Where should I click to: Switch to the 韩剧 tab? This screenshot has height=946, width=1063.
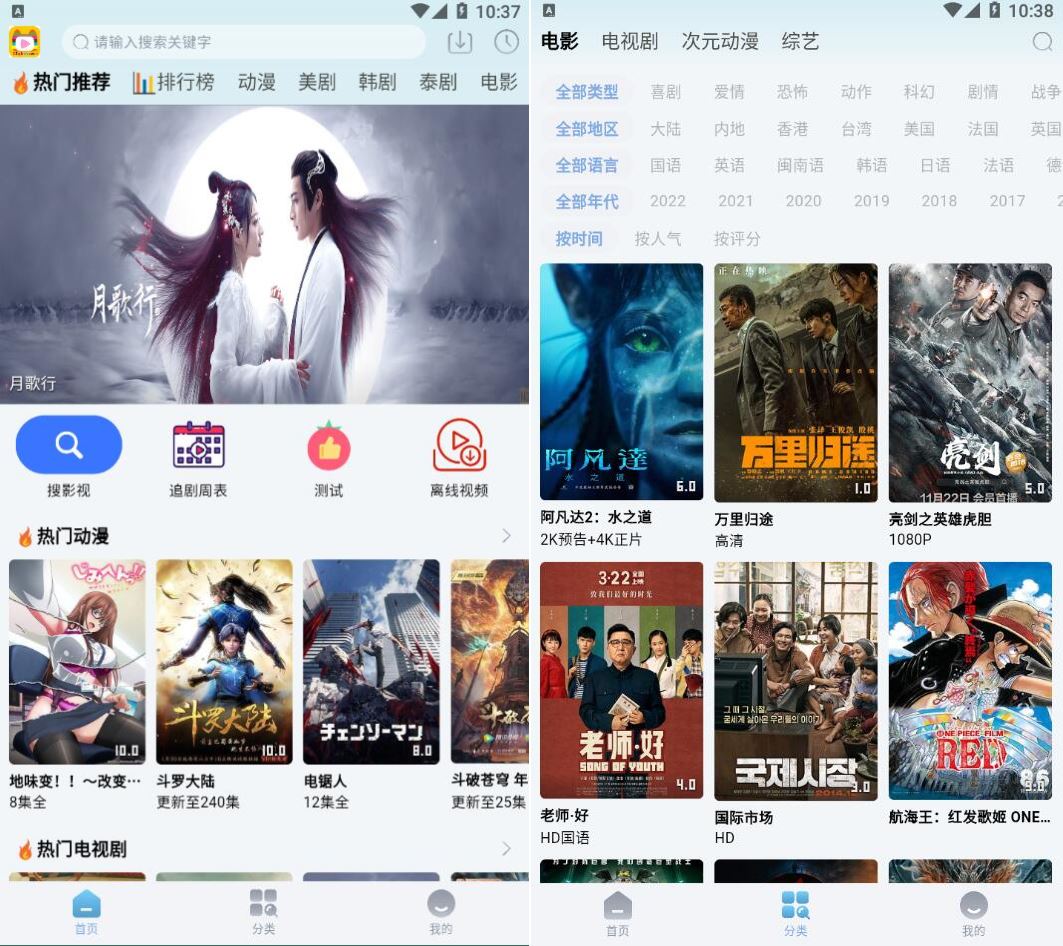coord(377,82)
